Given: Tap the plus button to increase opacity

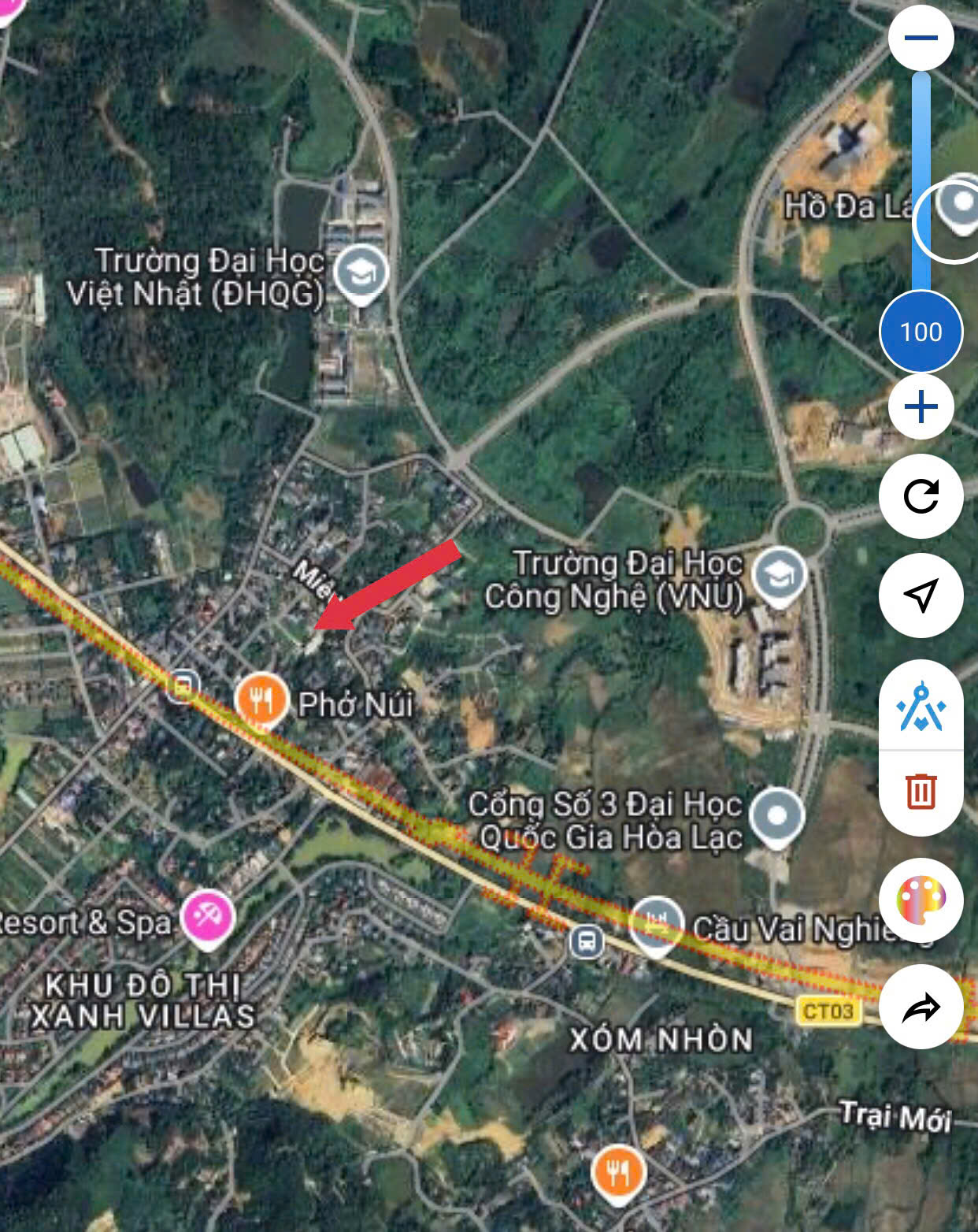Looking at the screenshot, I should coord(921,406).
